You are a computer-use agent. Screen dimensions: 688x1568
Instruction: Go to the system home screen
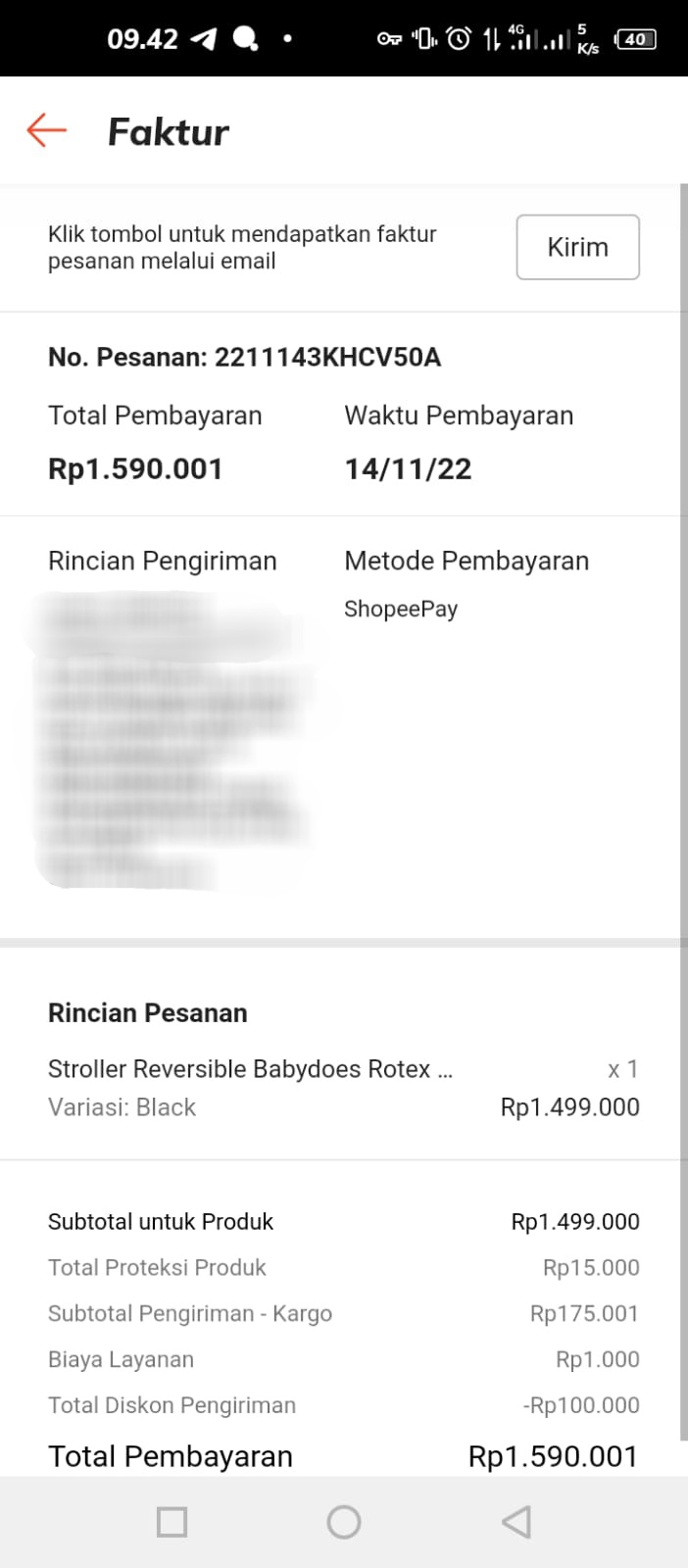click(344, 1522)
